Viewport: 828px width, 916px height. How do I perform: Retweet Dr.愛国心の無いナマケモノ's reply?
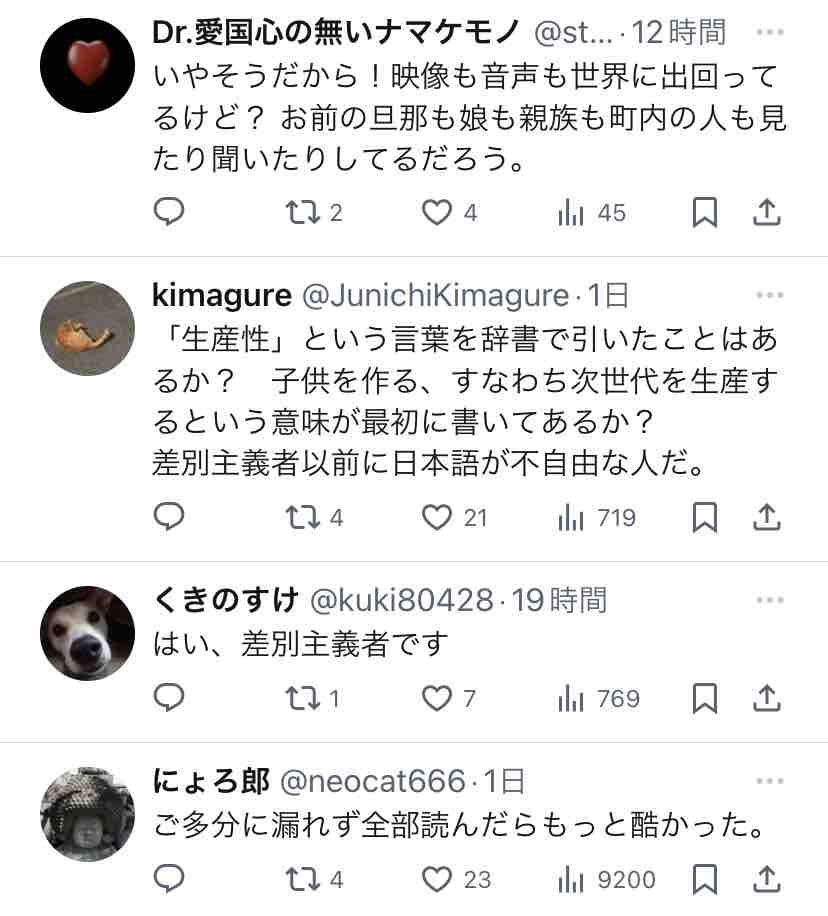[x=303, y=213]
